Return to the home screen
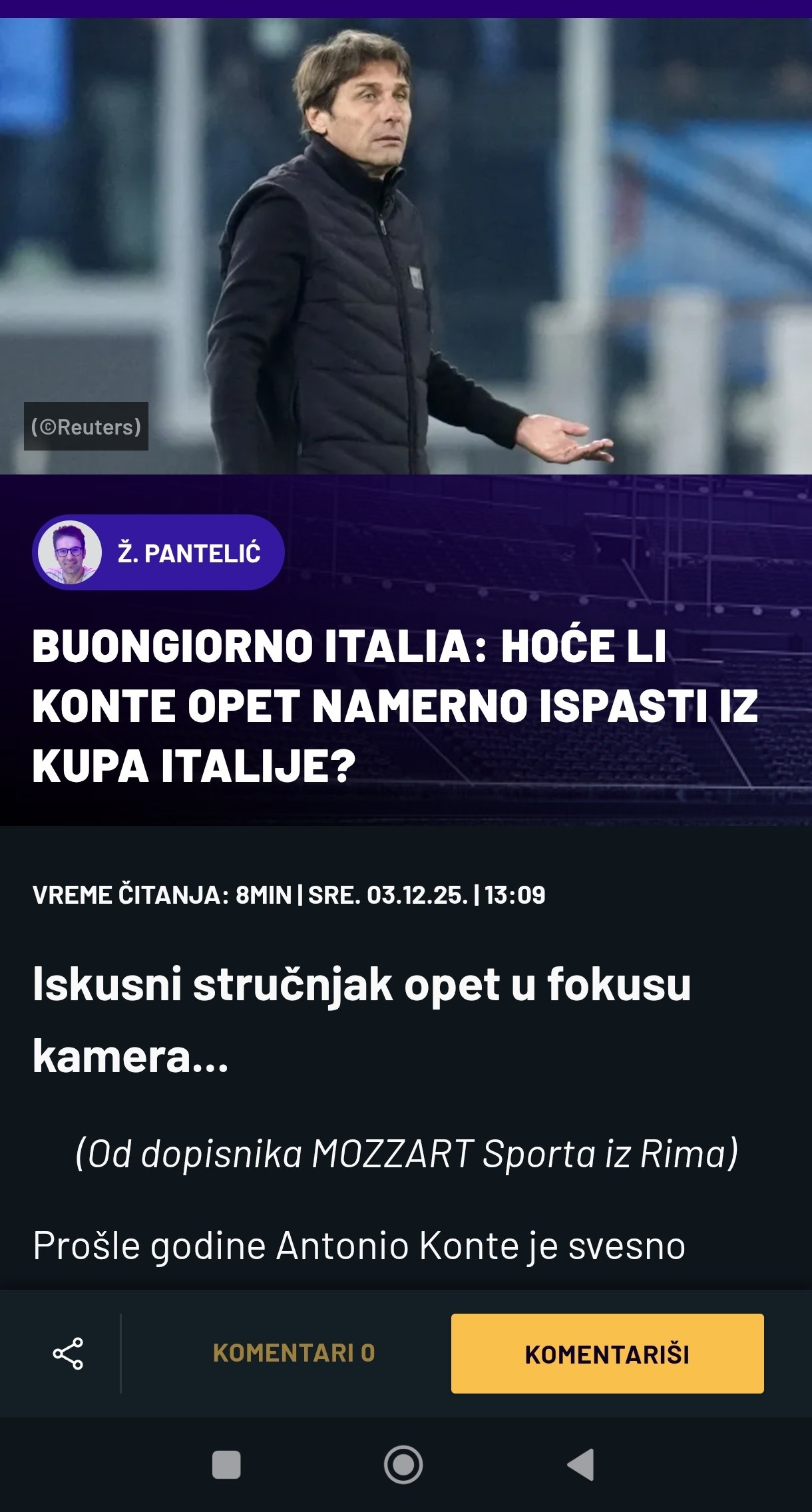The height and width of the screenshot is (1512, 812). click(403, 1464)
